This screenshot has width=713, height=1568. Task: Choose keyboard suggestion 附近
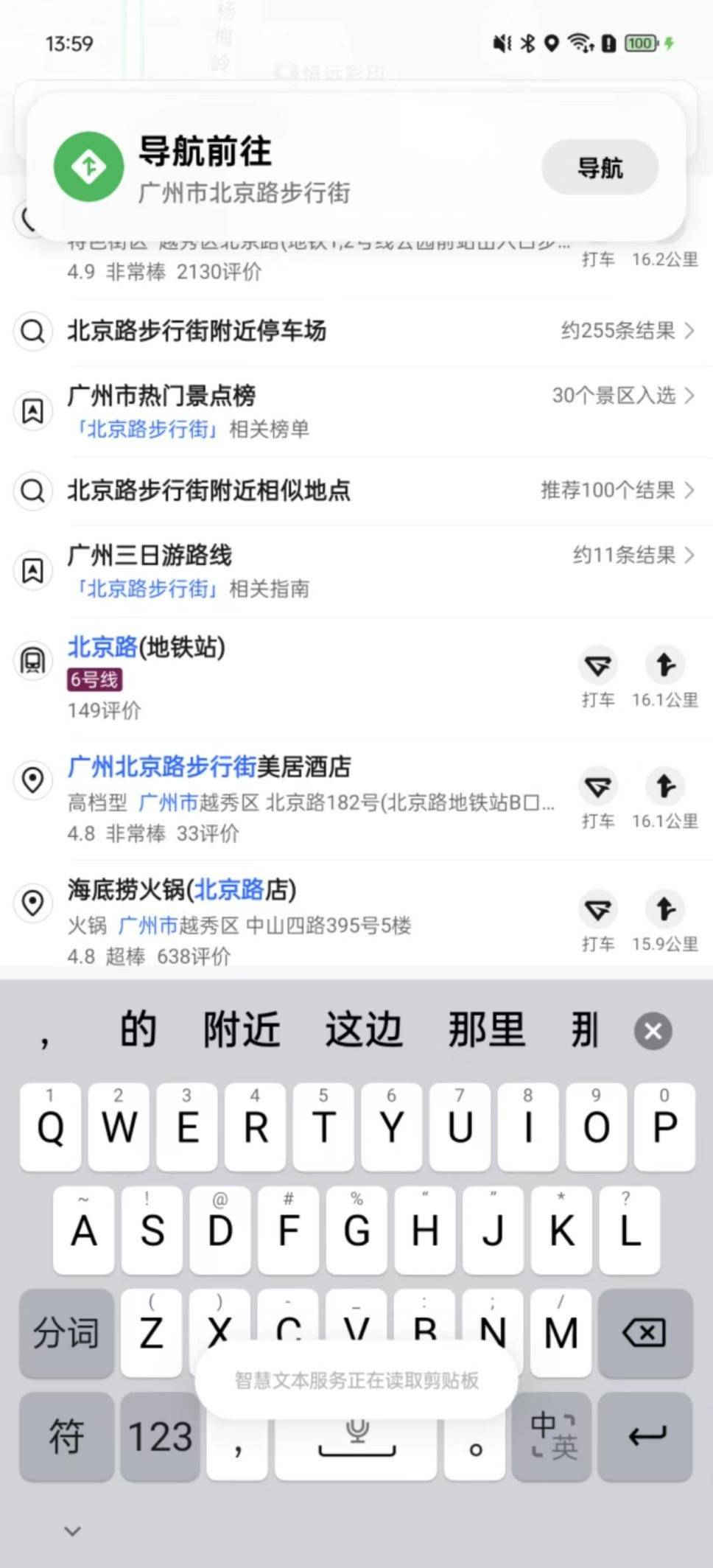tap(242, 1029)
